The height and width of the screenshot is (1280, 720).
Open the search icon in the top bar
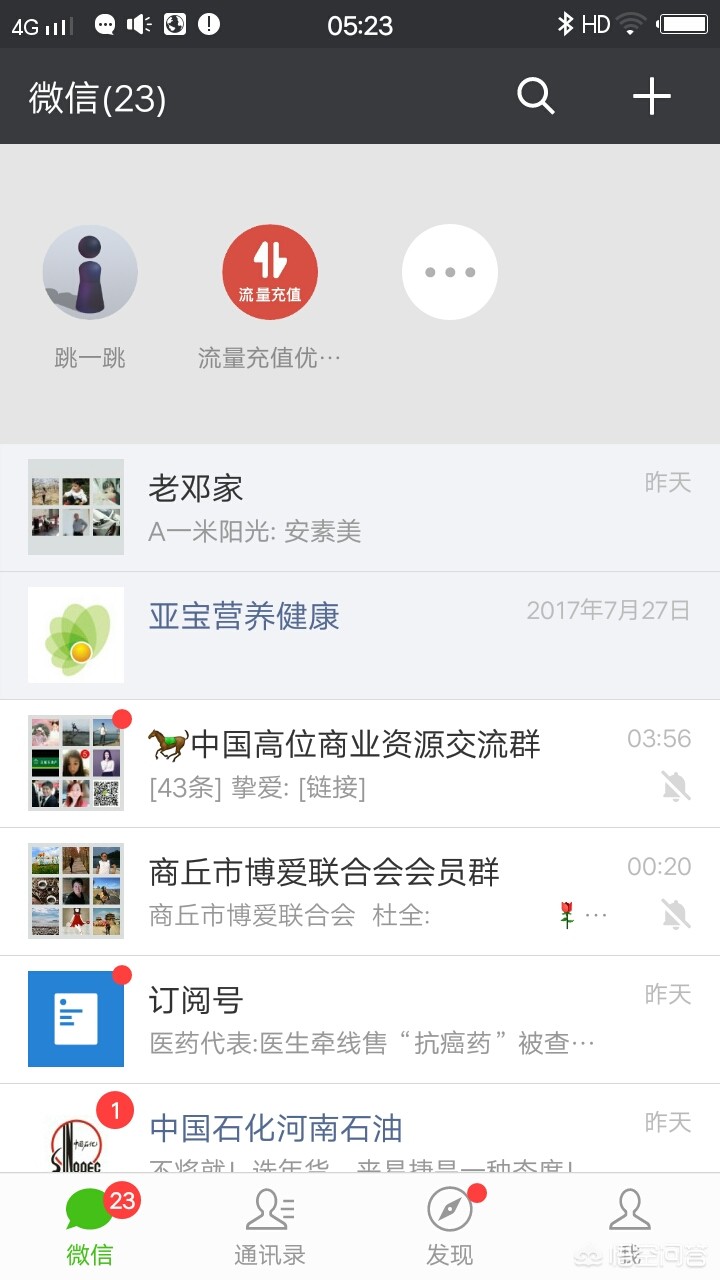coord(535,97)
